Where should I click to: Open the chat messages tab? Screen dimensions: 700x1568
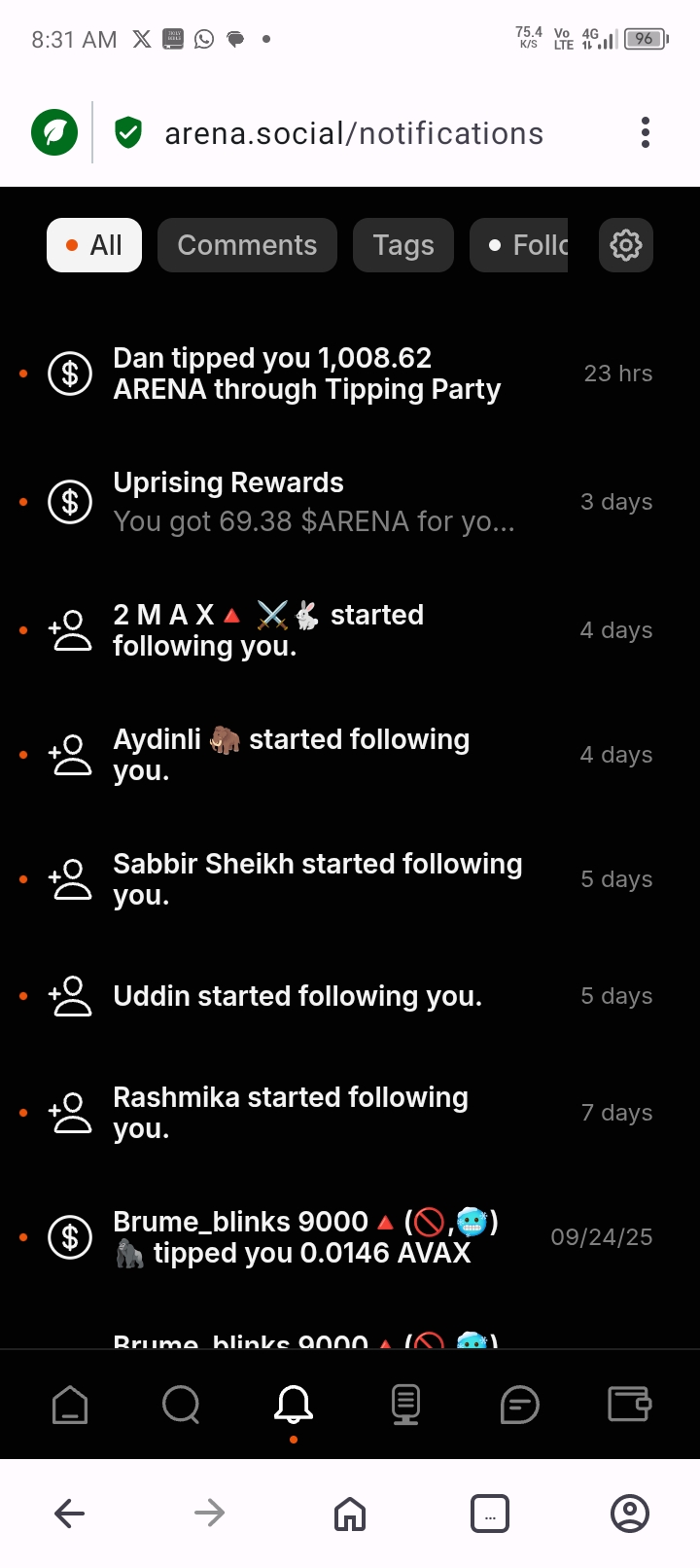[x=519, y=1405]
